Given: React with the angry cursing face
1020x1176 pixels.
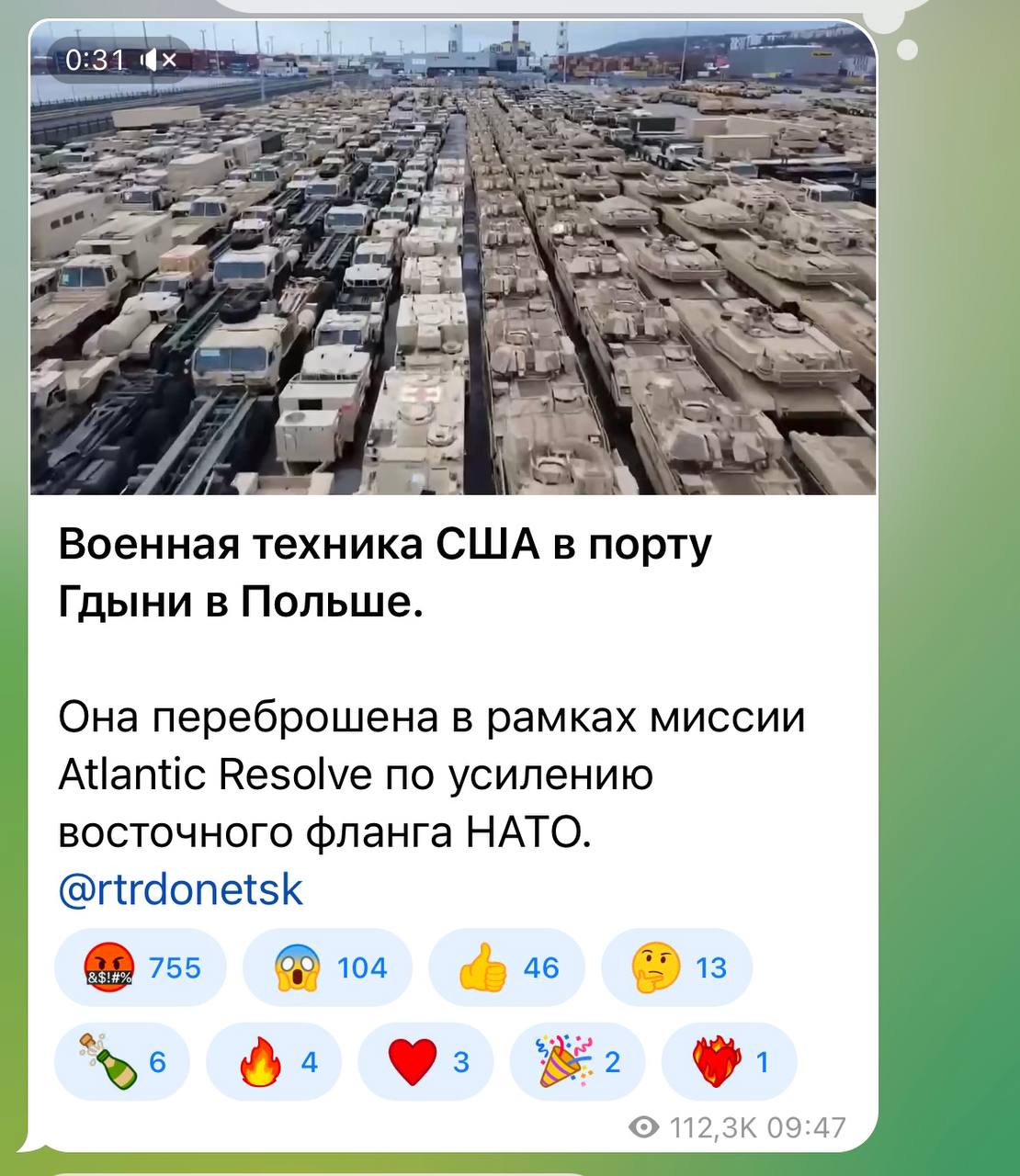Looking at the screenshot, I should pos(141,967).
